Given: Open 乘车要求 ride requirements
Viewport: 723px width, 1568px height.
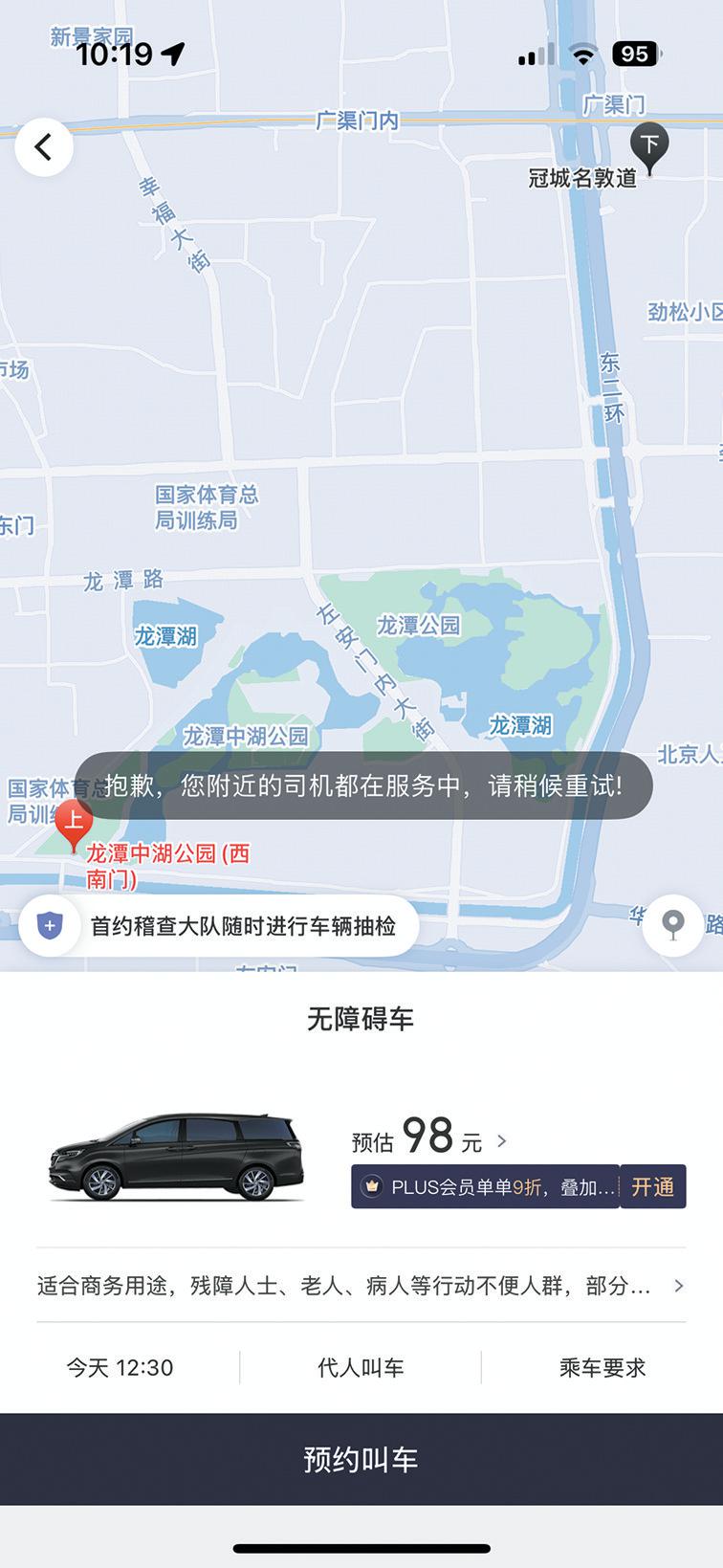Looking at the screenshot, I should coord(602,1368).
